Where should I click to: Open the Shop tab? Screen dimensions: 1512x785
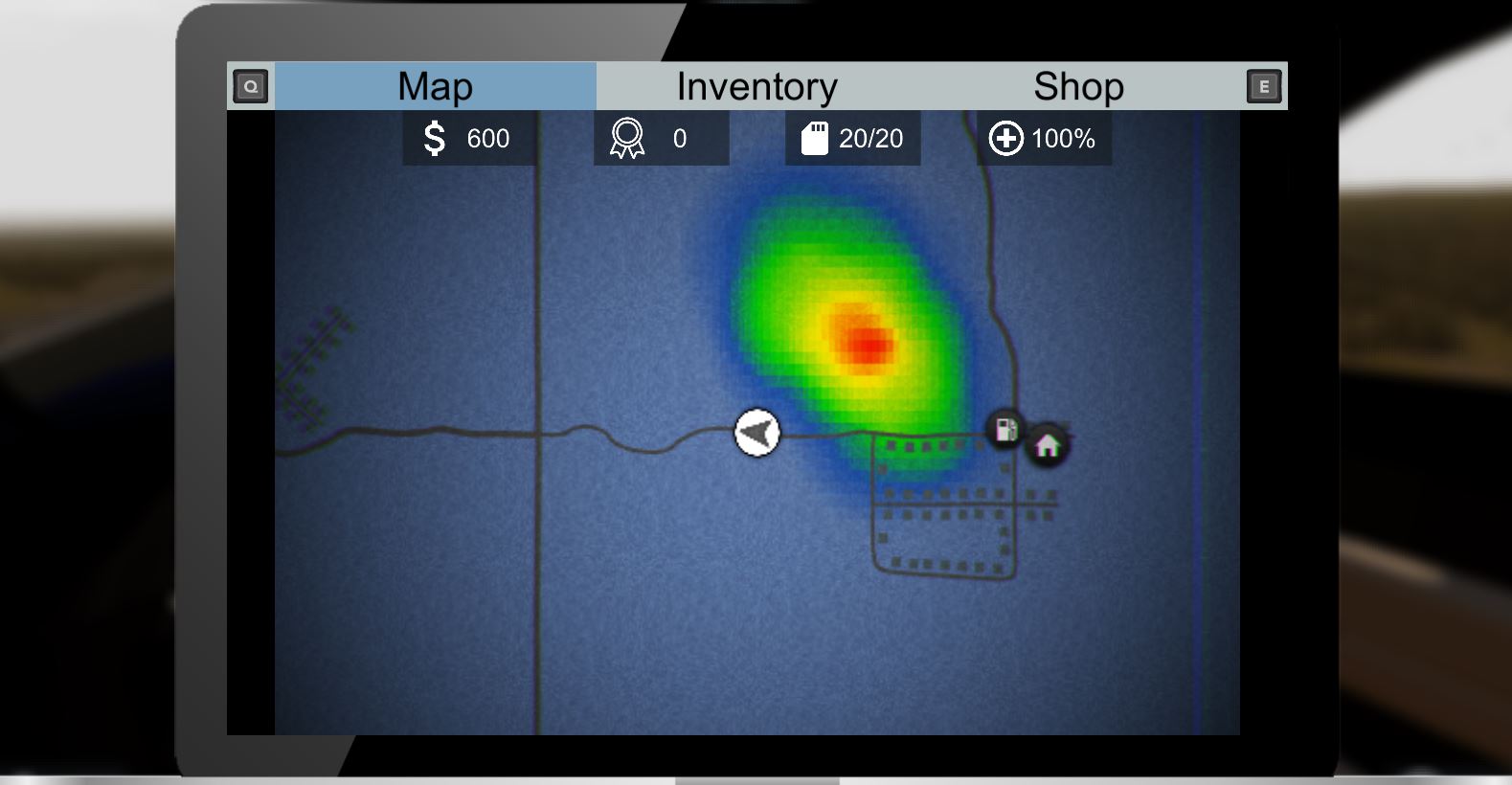(1078, 86)
